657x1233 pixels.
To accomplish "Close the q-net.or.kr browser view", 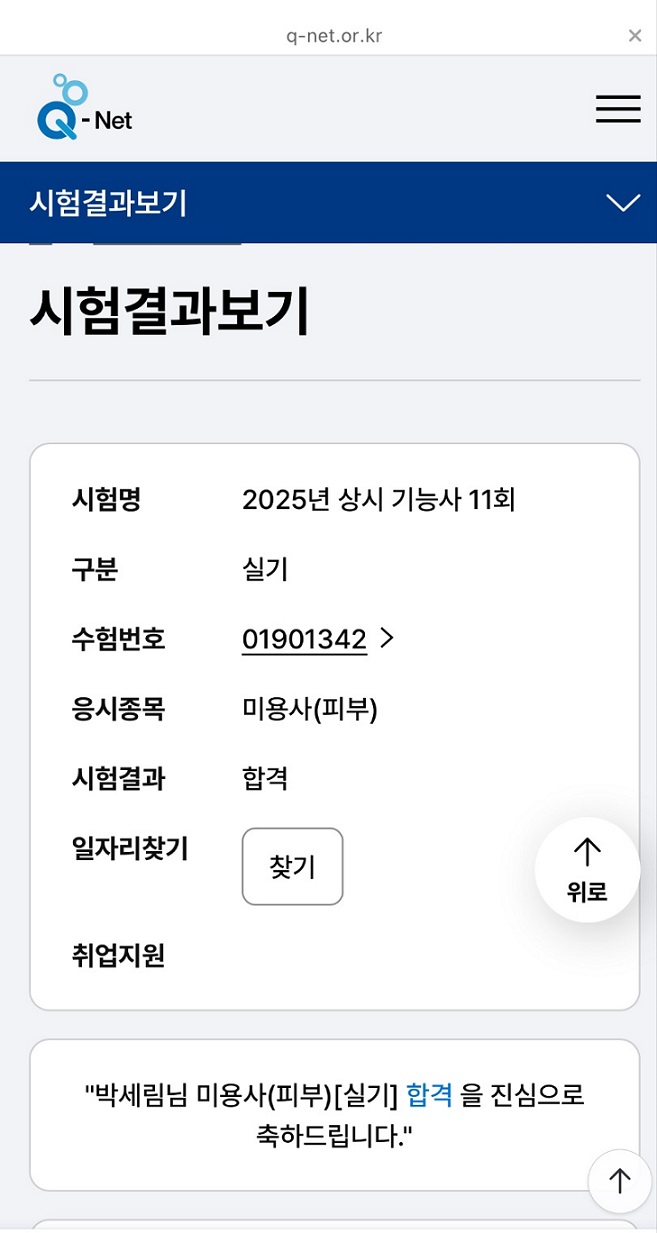I will click(x=634, y=36).
